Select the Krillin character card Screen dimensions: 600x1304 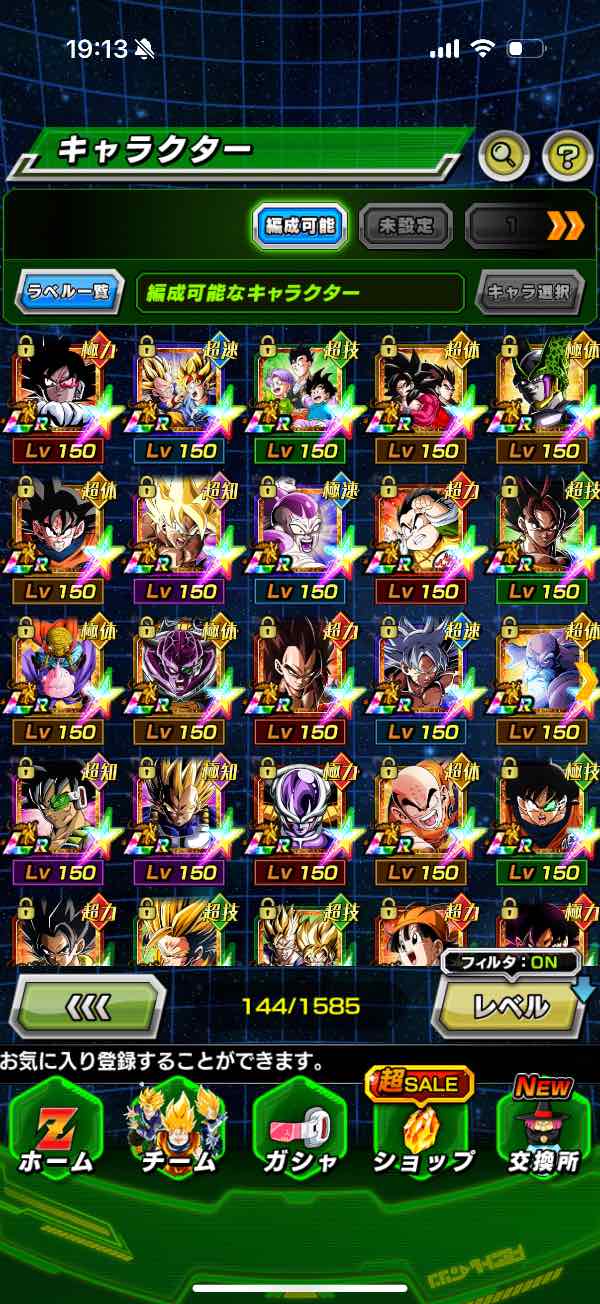[x=421, y=812]
